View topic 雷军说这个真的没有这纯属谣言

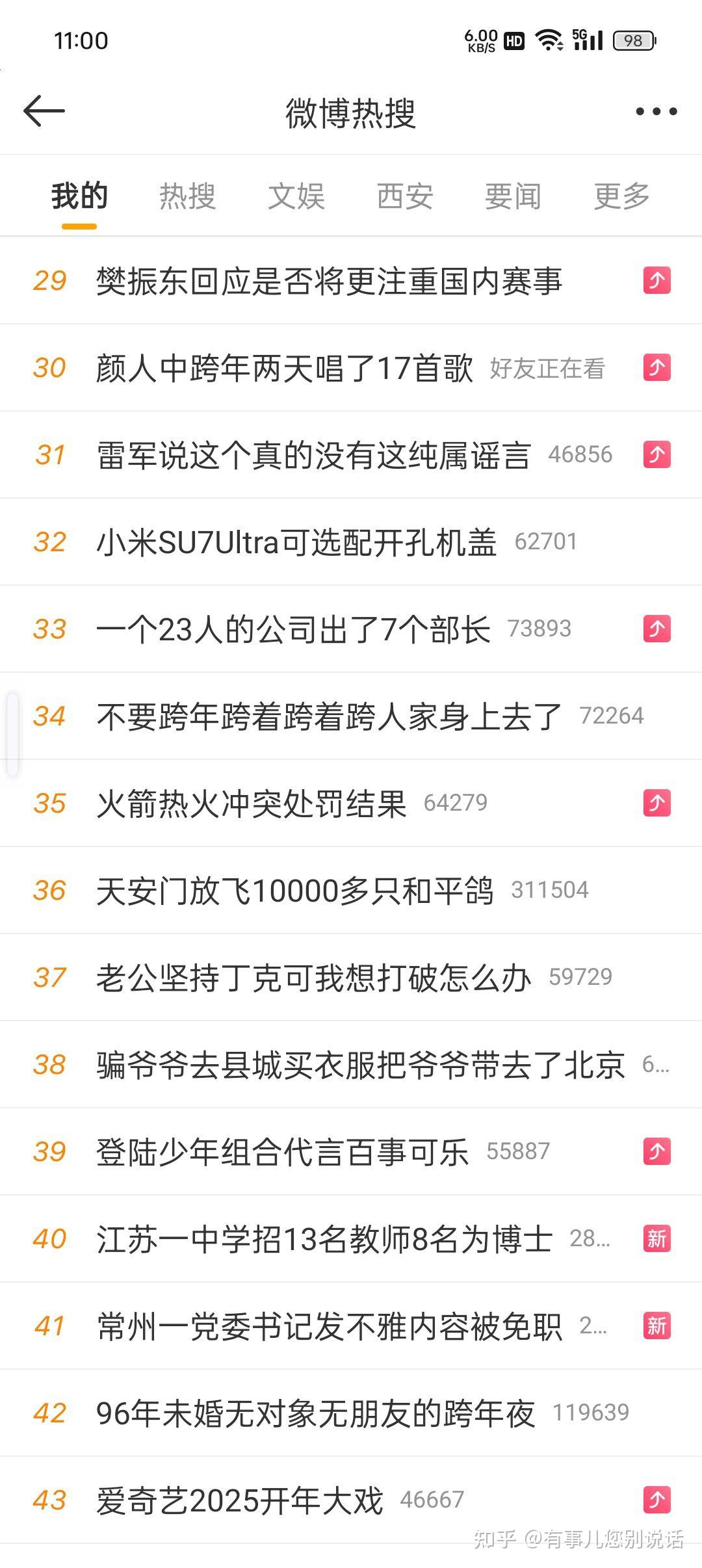click(313, 455)
